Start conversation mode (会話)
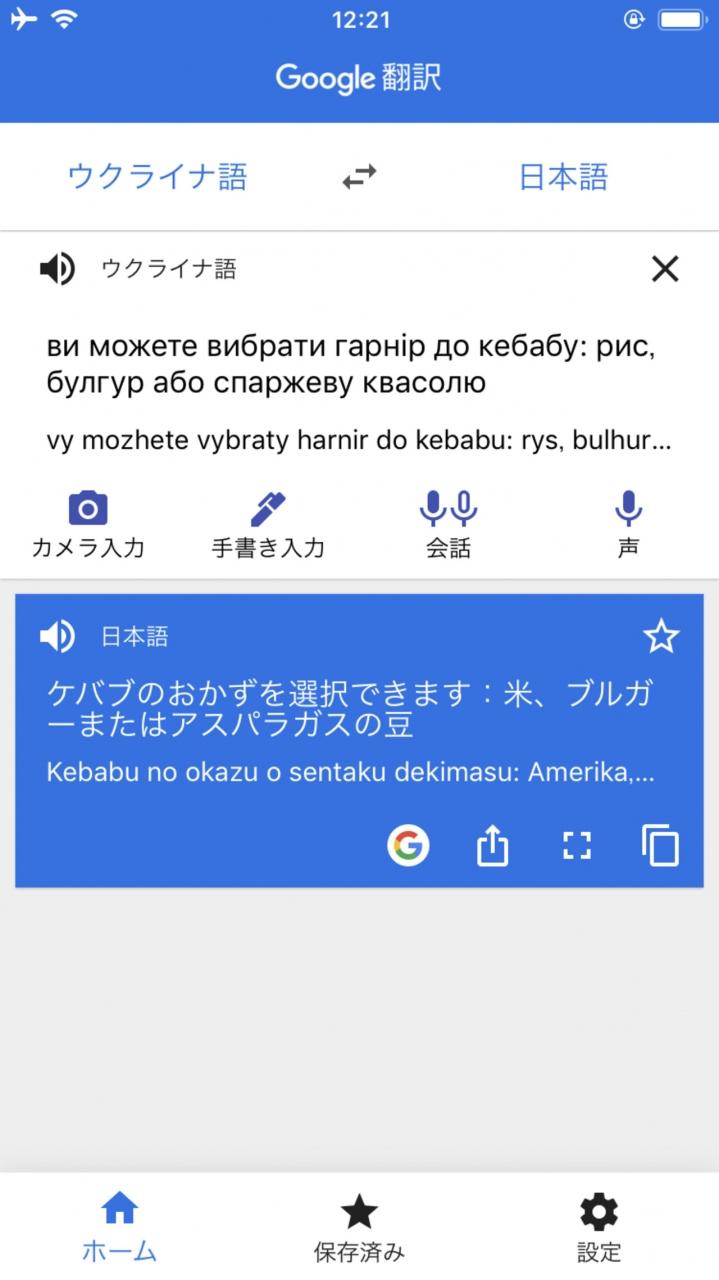 point(448,525)
